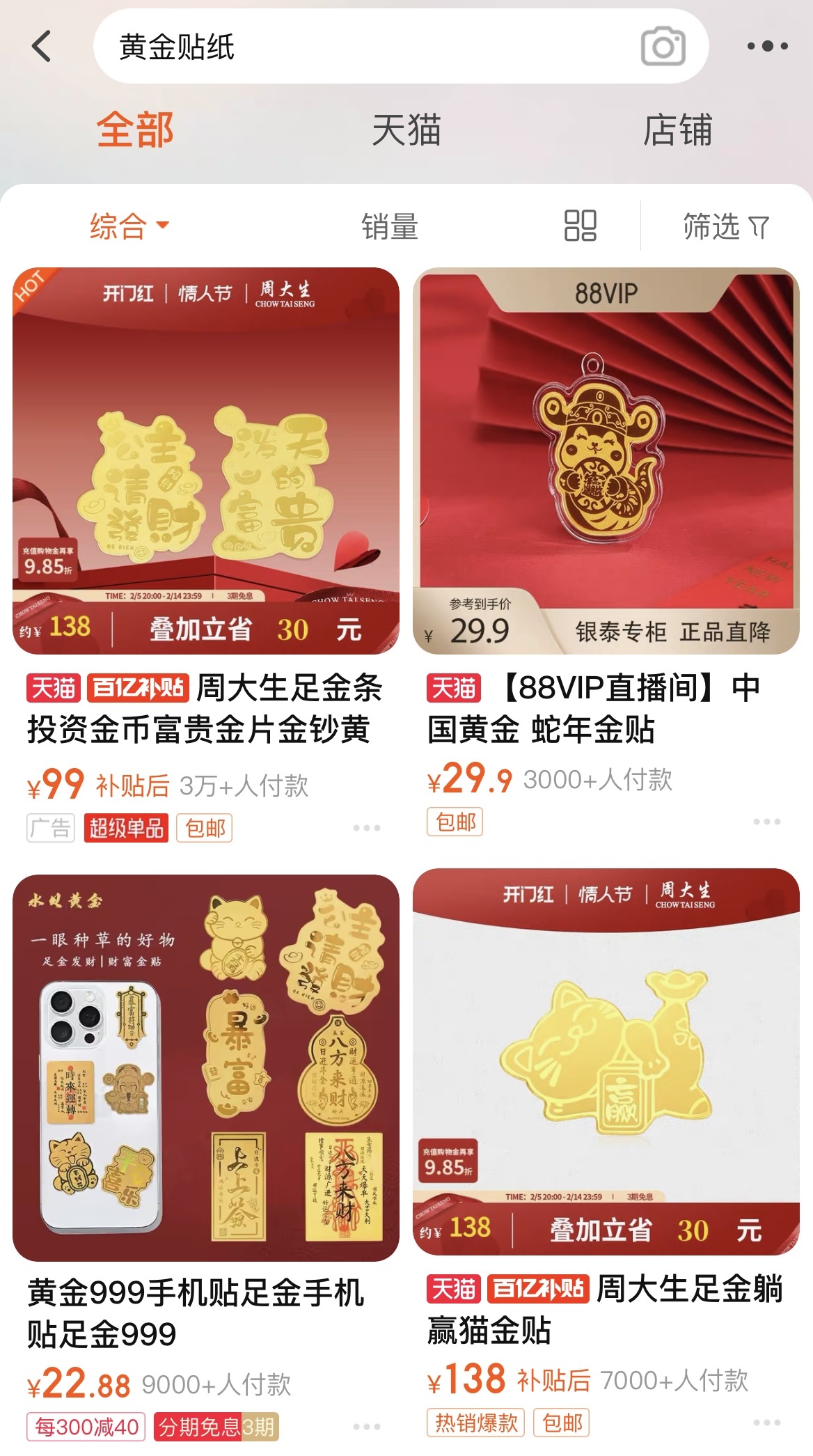Open 88VIP直播间 中国黄金 蛇年金贴 product
This screenshot has height=1456, width=813.
(606, 461)
